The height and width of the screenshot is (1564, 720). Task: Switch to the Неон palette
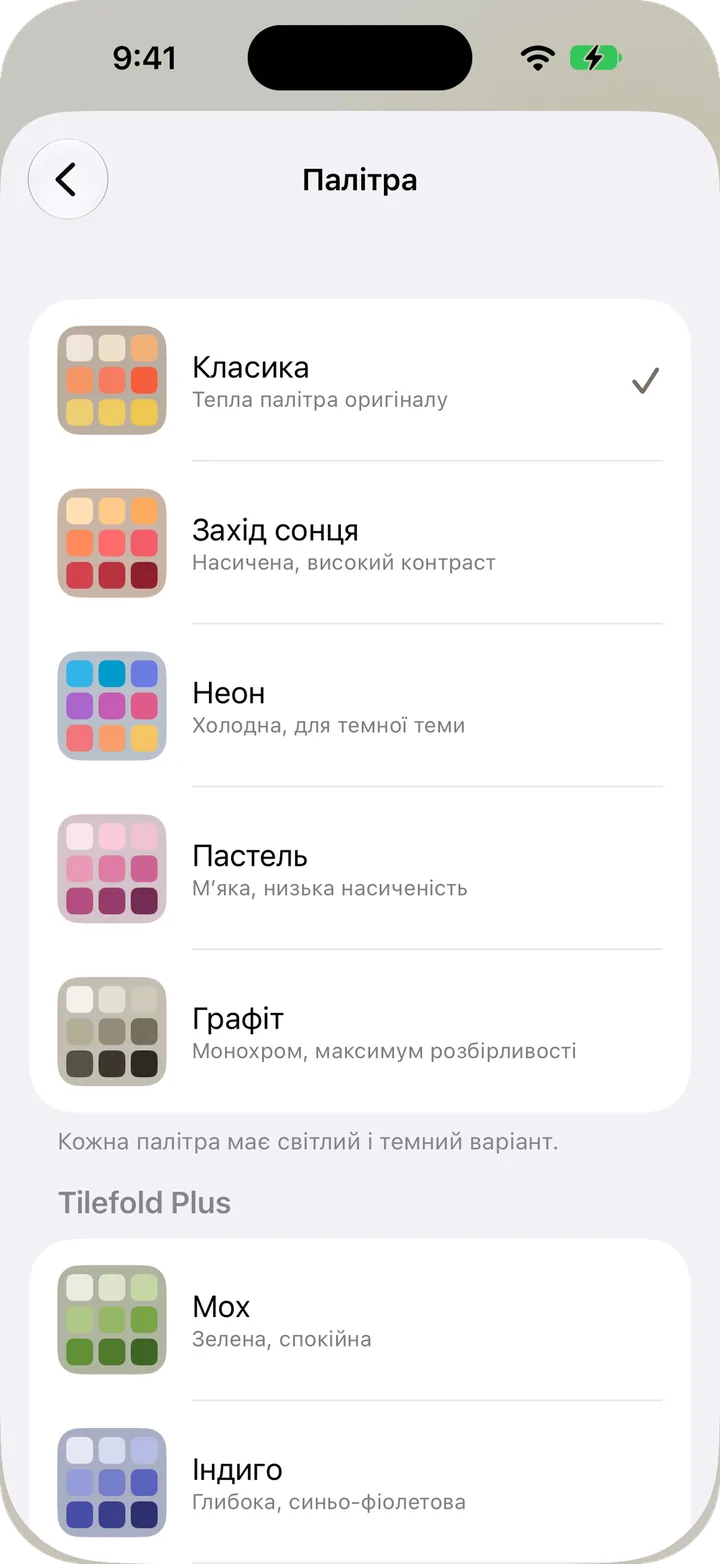tap(360, 706)
